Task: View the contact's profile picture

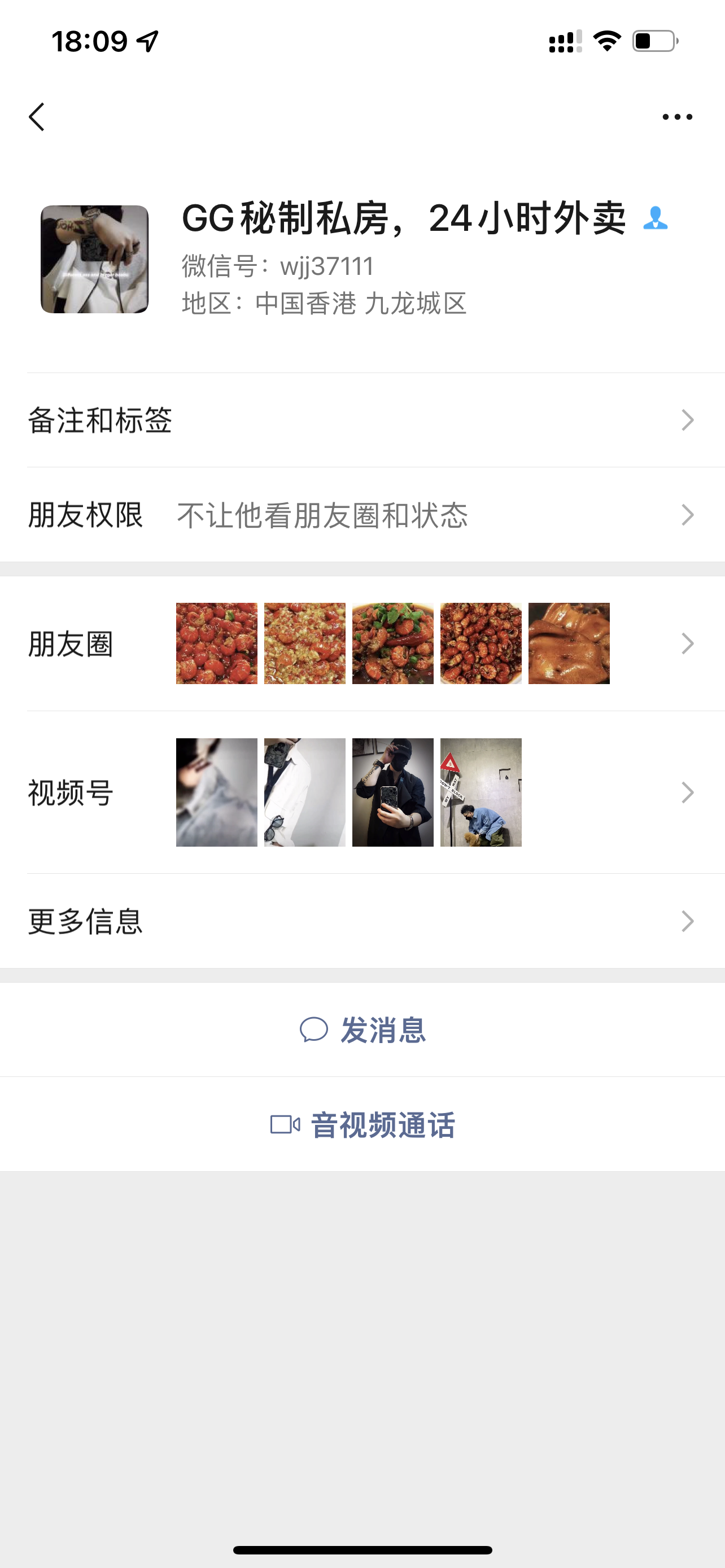Action: tap(94, 259)
